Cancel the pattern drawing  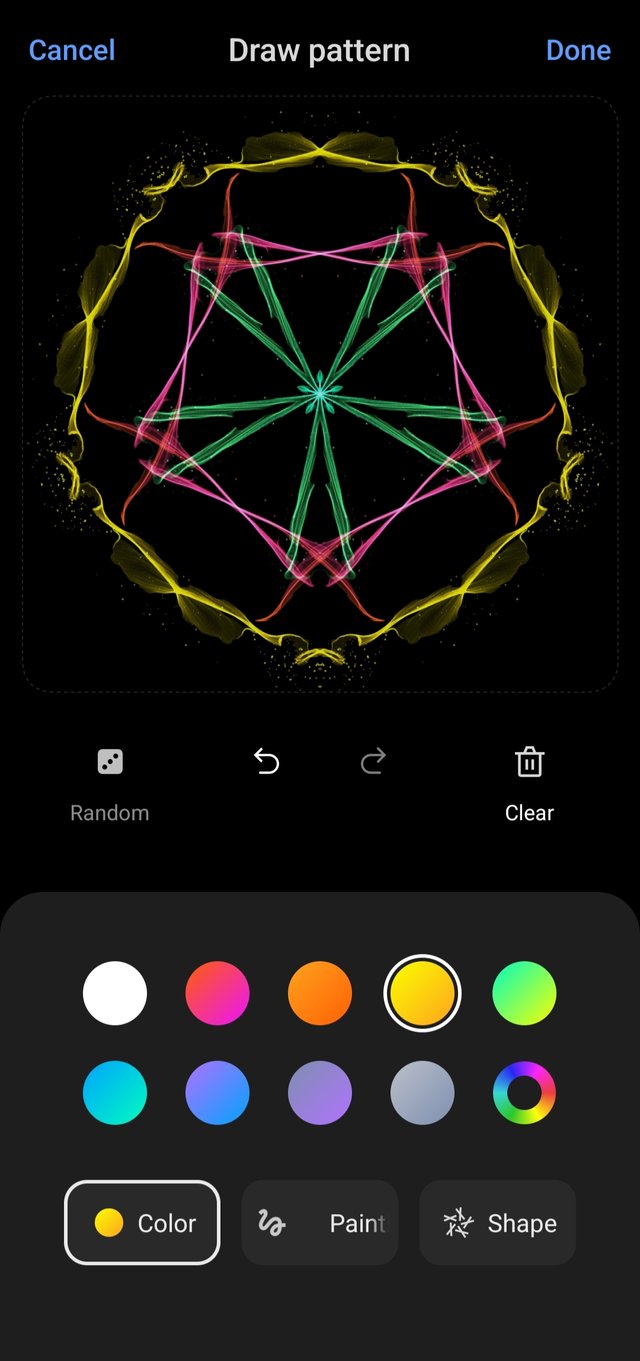point(72,50)
